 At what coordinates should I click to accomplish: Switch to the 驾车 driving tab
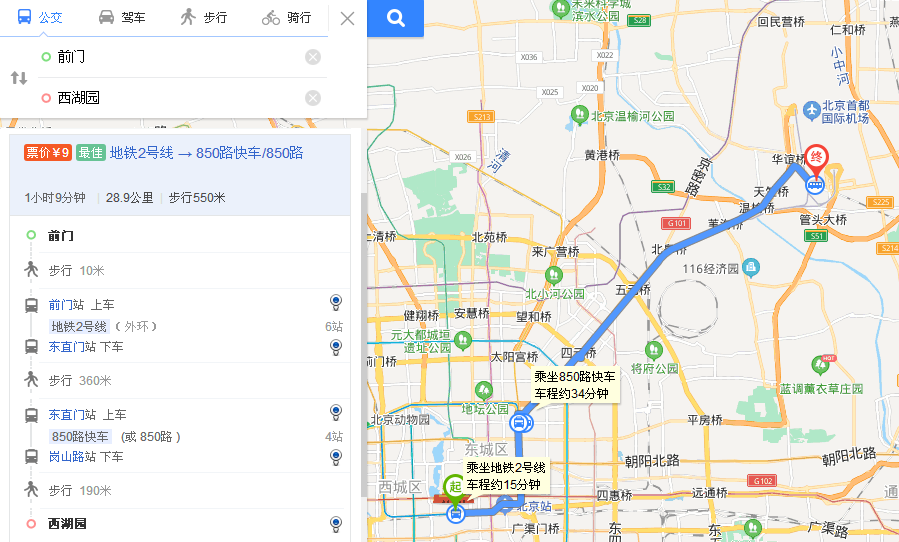click(x=121, y=17)
